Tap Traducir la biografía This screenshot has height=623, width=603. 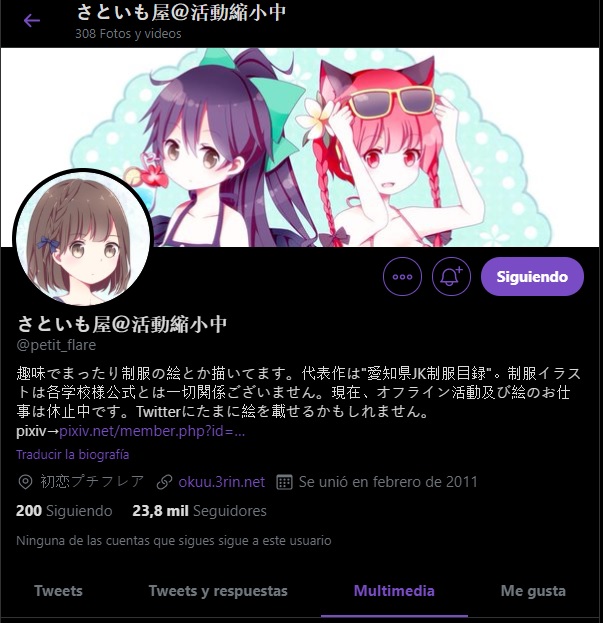pyautogui.click(x=72, y=454)
